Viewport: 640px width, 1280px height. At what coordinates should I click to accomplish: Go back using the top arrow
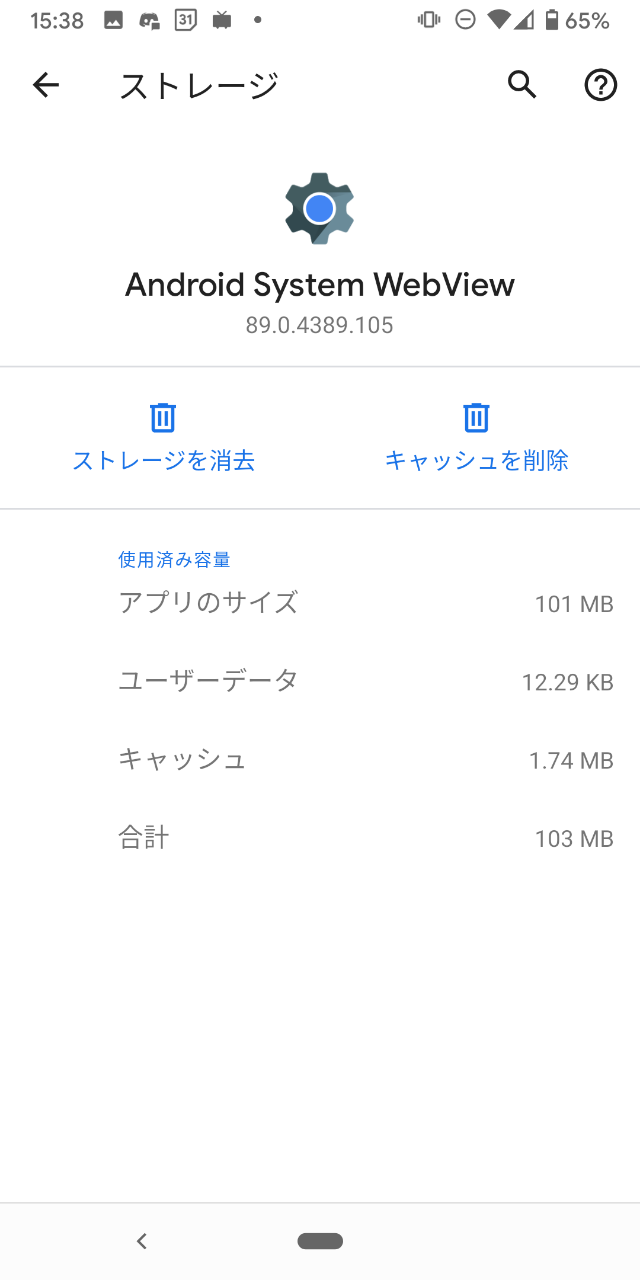coord(46,86)
